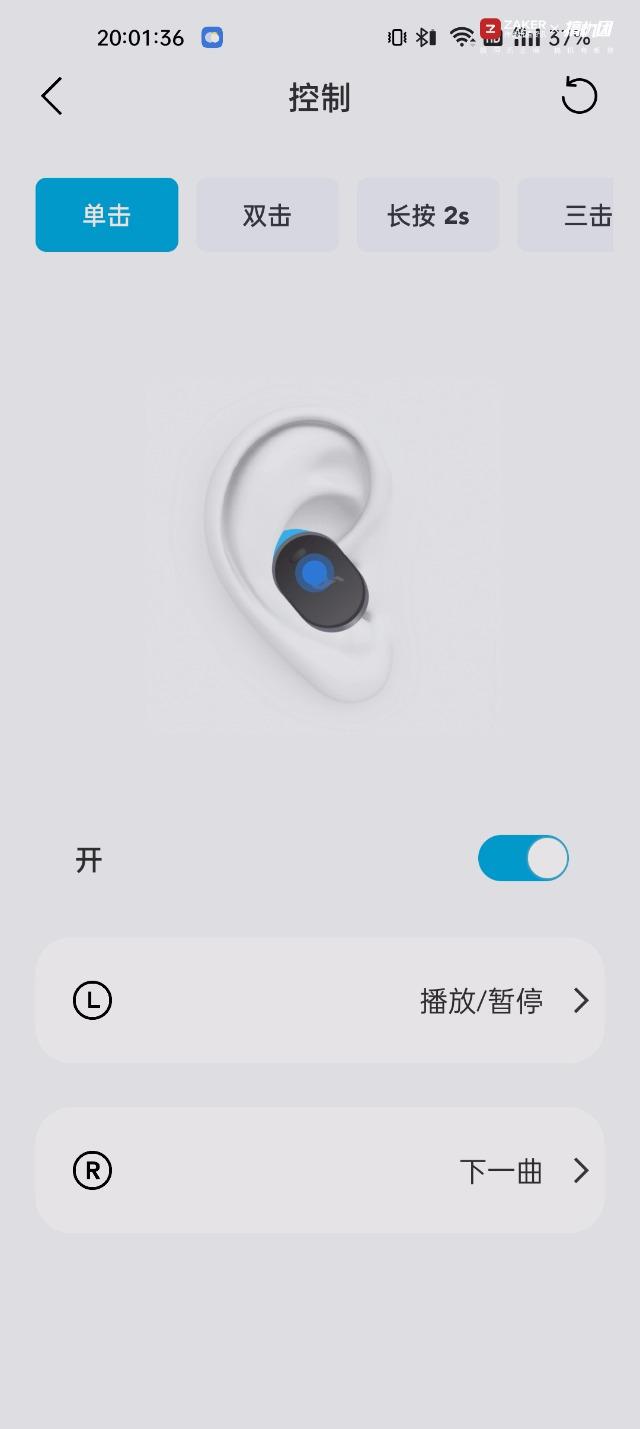Viewport: 640px width, 1429px height.
Task: Switch to the 双击 tab
Action: (x=267, y=215)
